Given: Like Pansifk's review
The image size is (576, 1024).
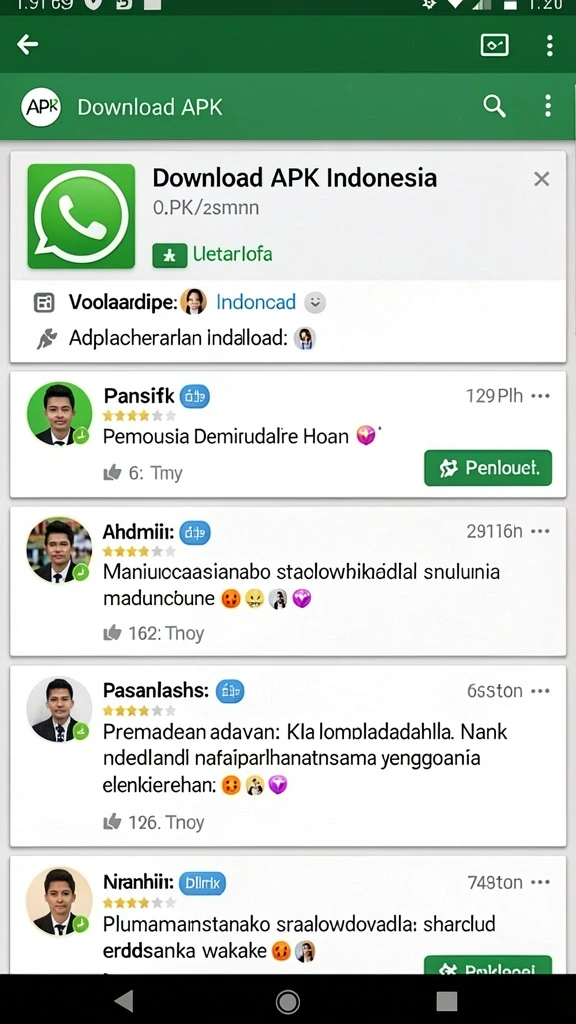Looking at the screenshot, I should (112, 473).
